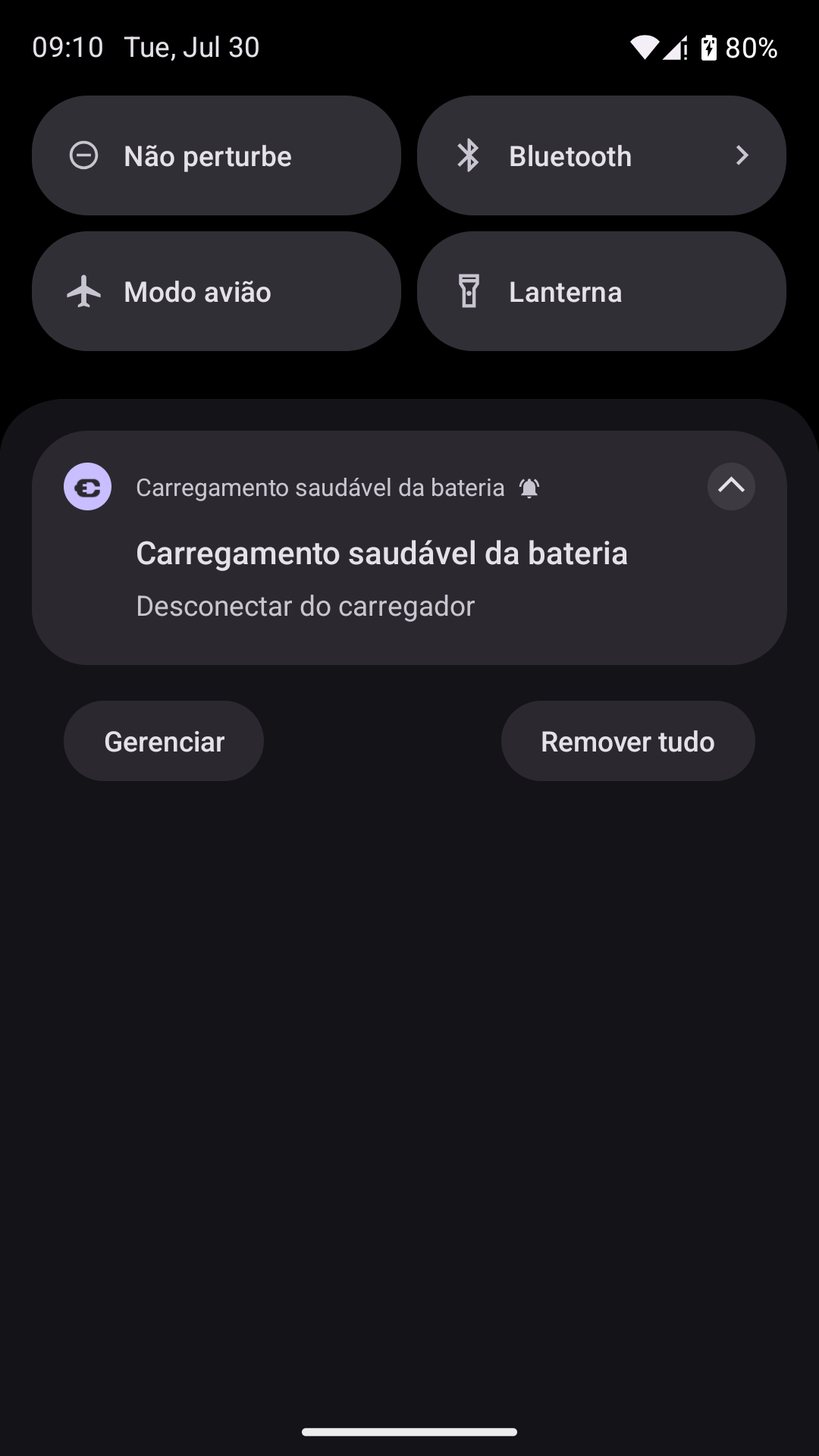This screenshot has height=1456, width=819.
Task: Open Gerenciar notification settings
Action: tap(164, 742)
